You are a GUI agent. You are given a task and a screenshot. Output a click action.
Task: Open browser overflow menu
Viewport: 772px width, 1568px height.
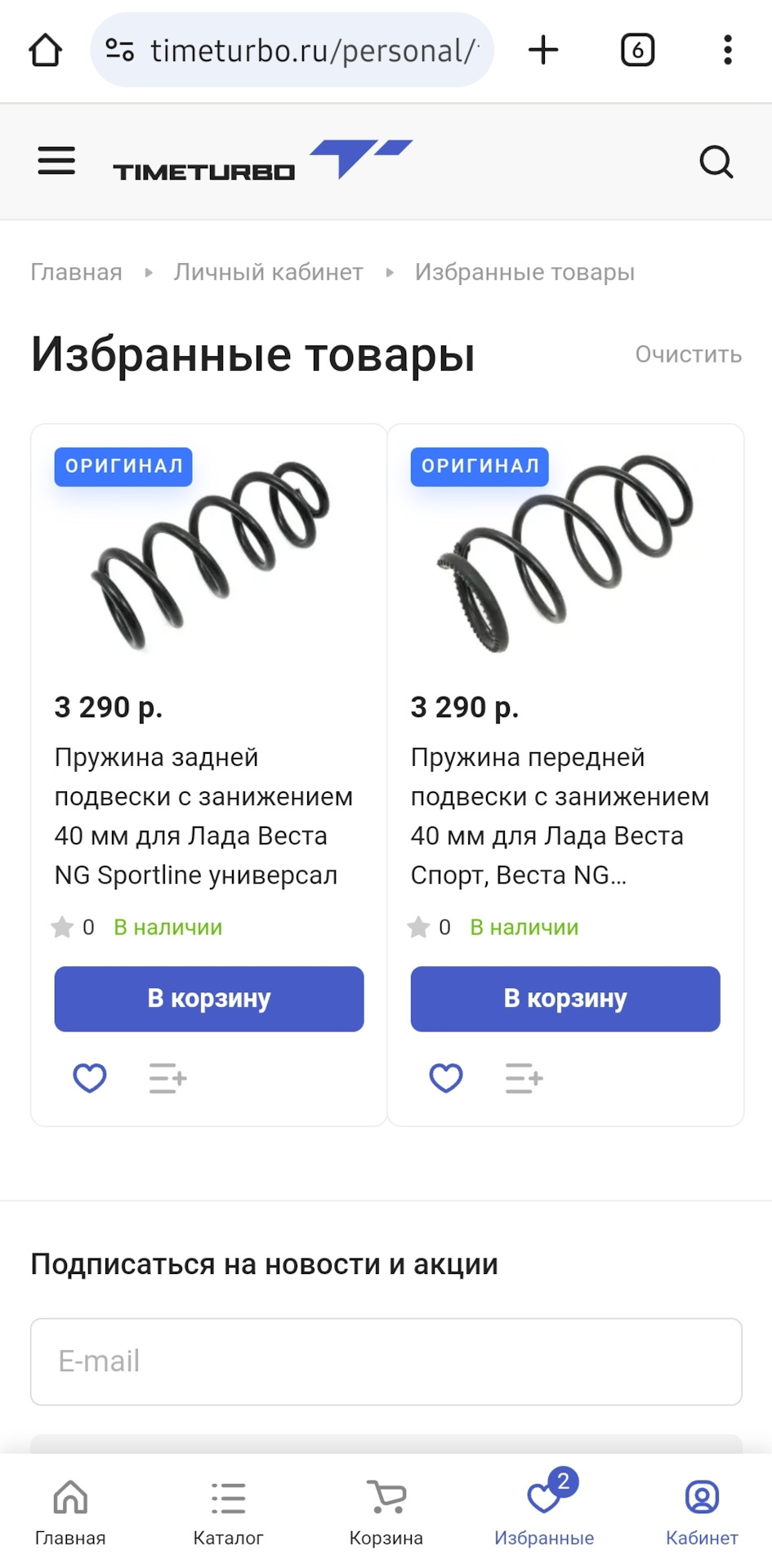(727, 51)
